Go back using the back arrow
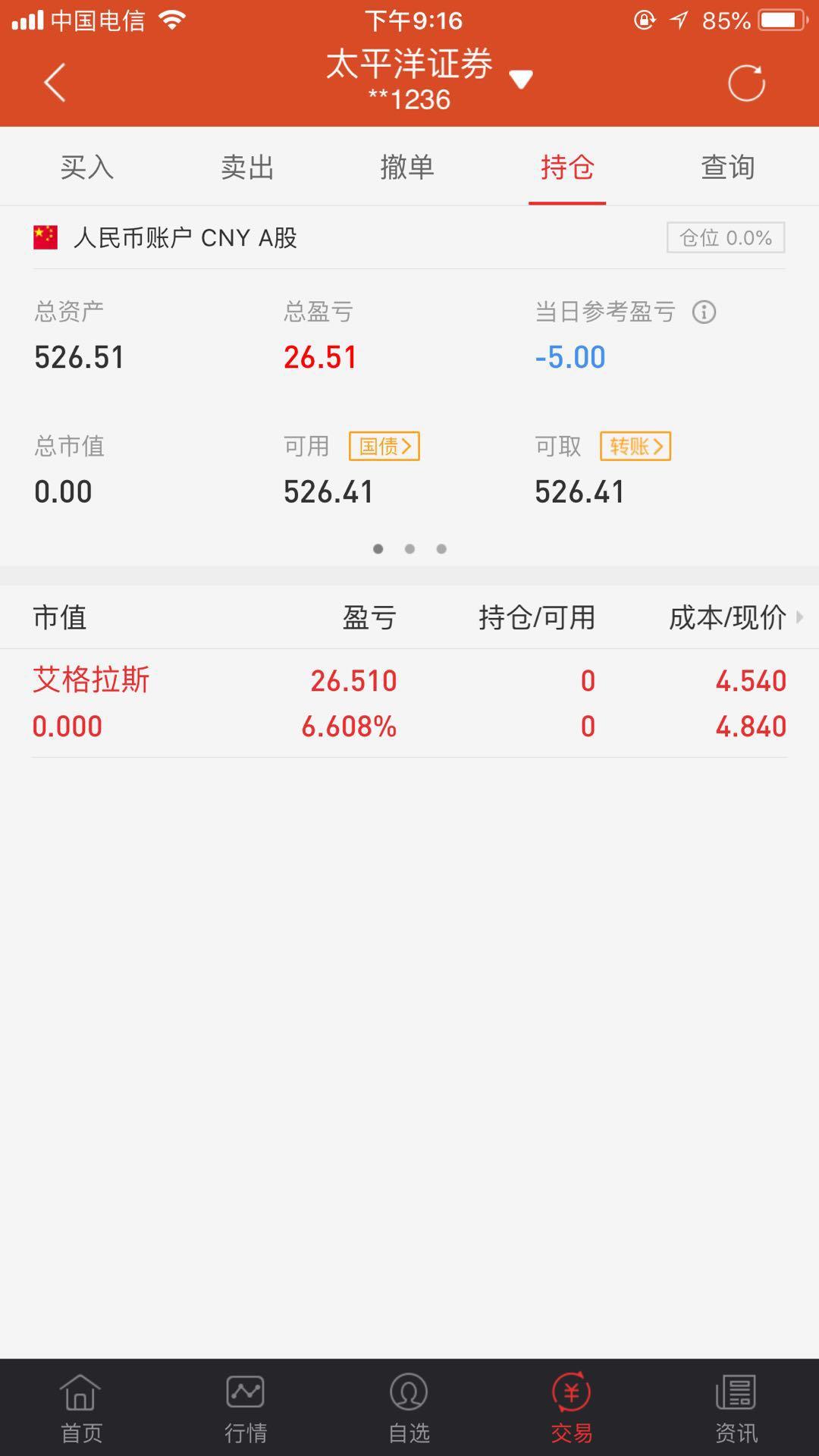819x1456 pixels. (x=53, y=81)
